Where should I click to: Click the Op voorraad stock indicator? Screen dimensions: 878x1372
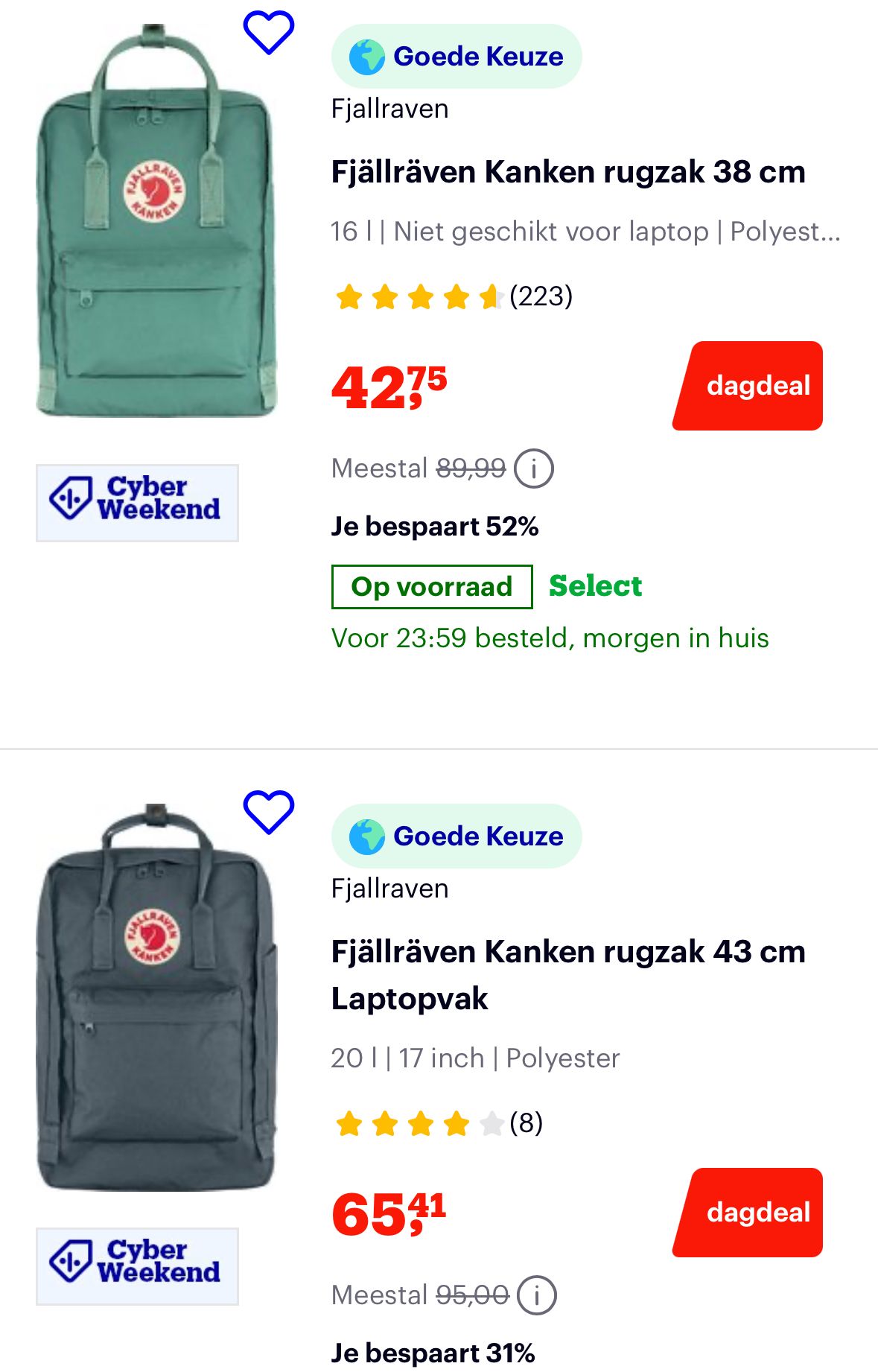click(432, 586)
